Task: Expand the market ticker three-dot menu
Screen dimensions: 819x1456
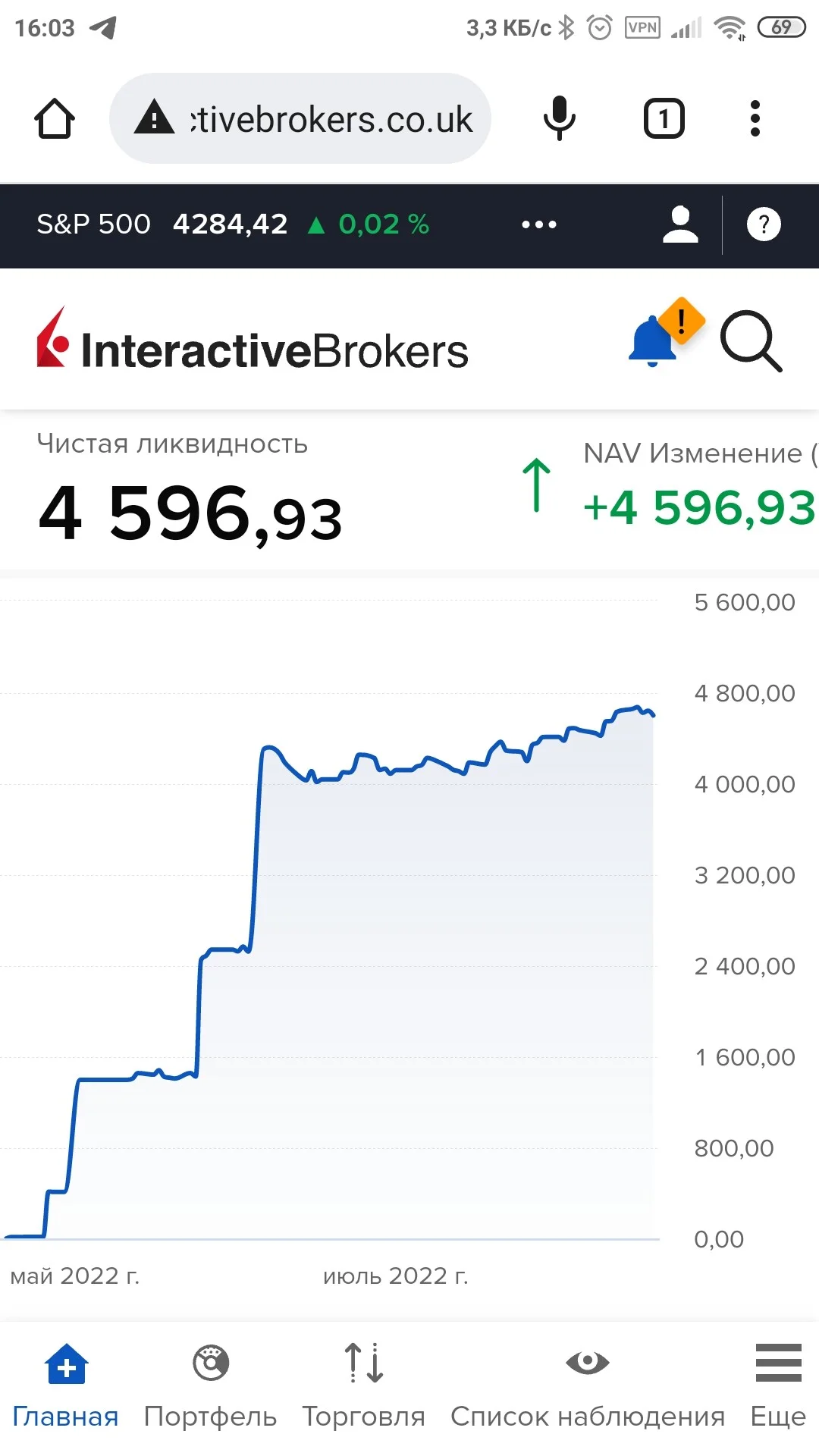Action: click(539, 224)
